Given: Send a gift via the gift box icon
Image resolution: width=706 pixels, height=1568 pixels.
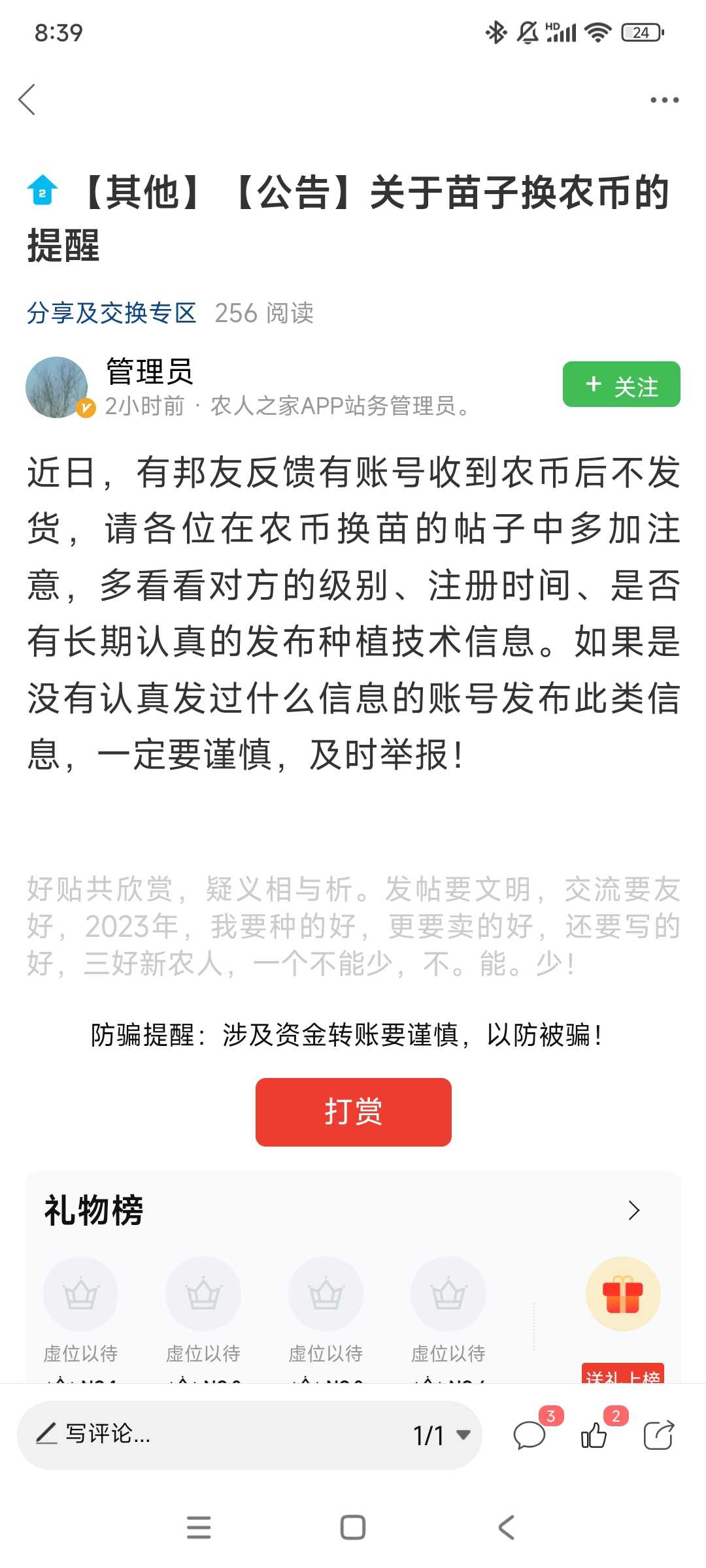Looking at the screenshot, I should (623, 1294).
